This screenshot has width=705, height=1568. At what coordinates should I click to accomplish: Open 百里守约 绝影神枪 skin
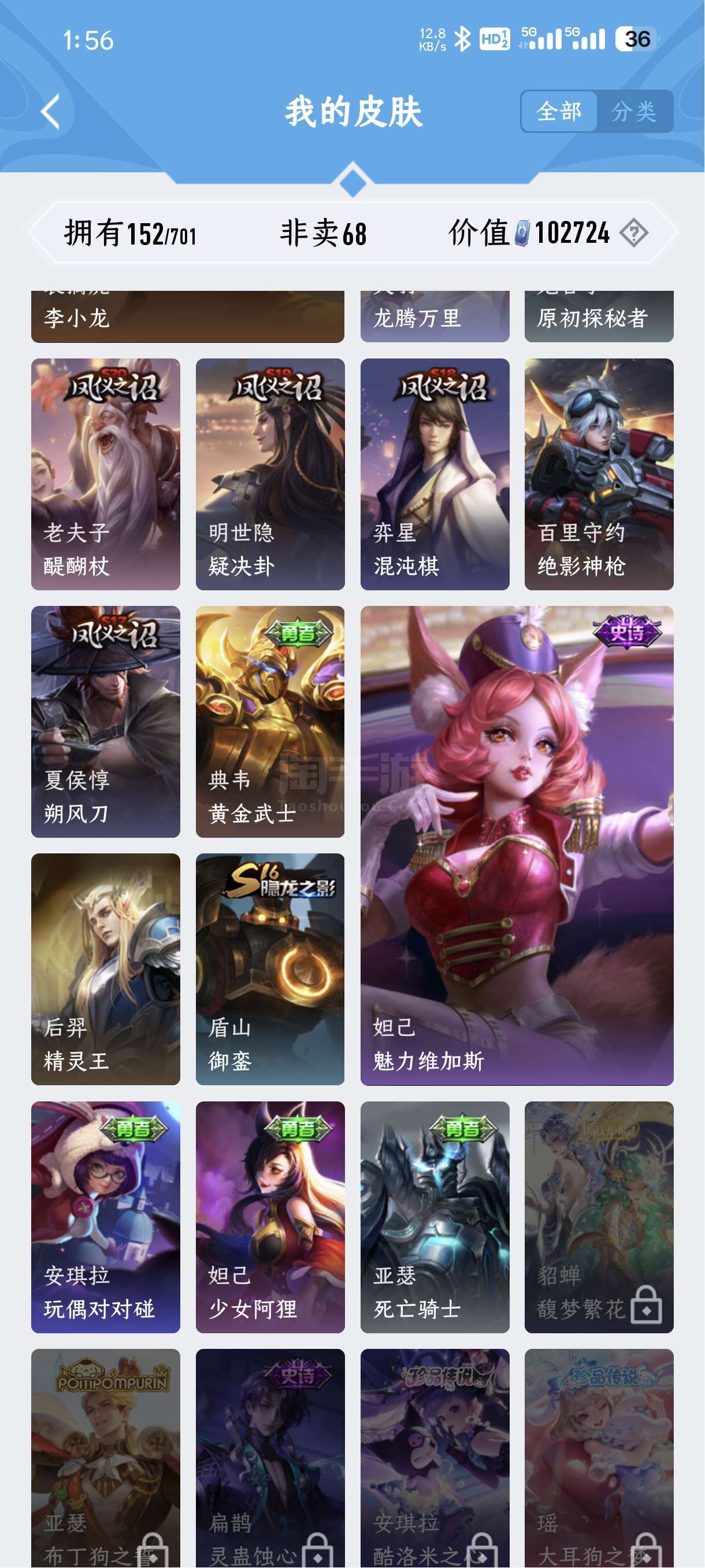click(x=599, y=474)
